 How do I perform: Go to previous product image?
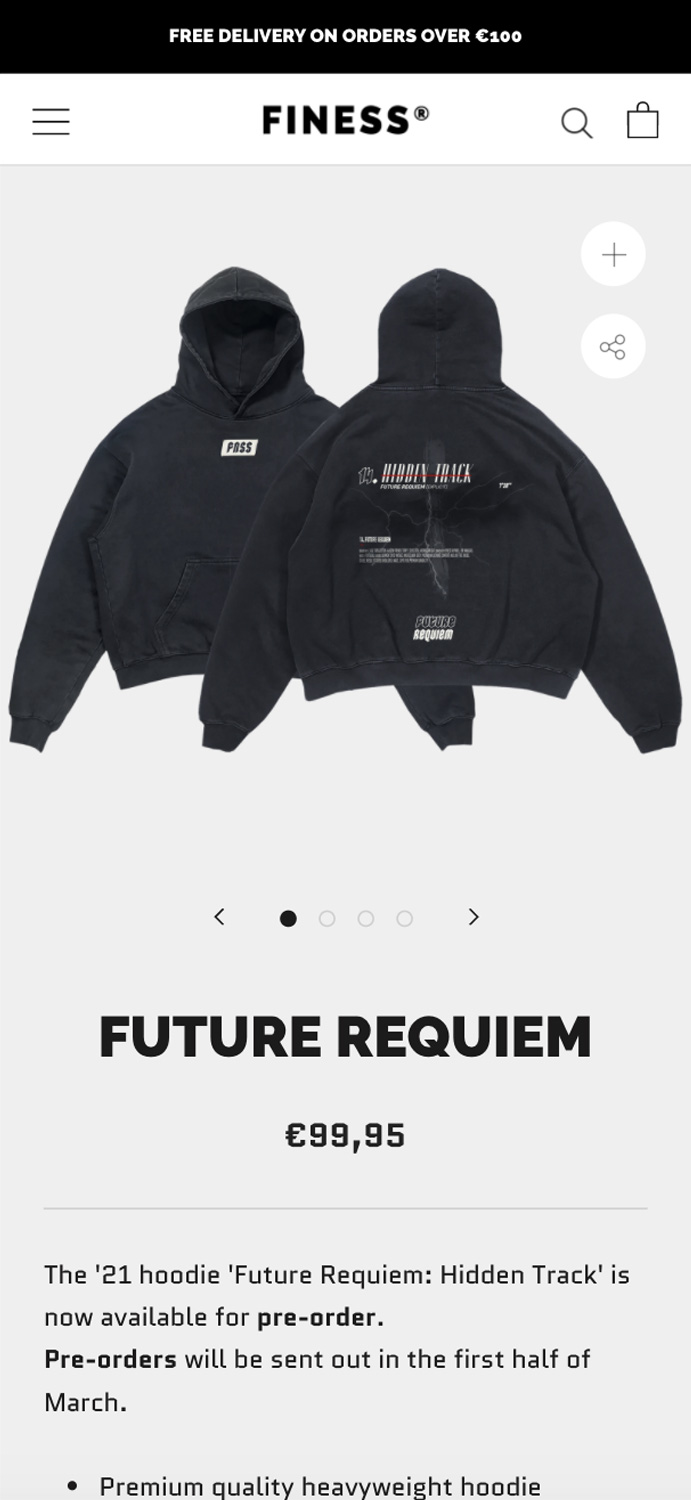click(219, 917)
